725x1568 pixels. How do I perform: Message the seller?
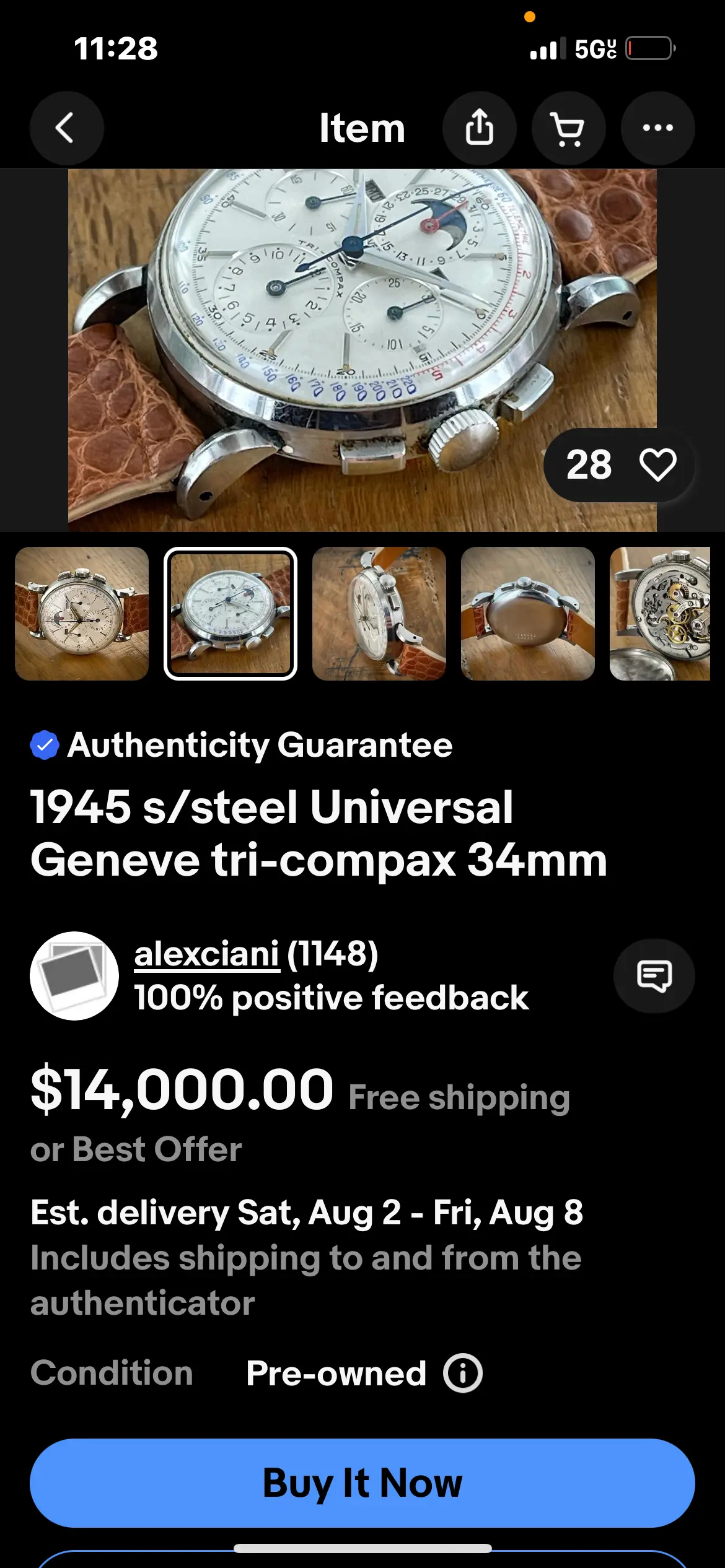pos(654,976)
